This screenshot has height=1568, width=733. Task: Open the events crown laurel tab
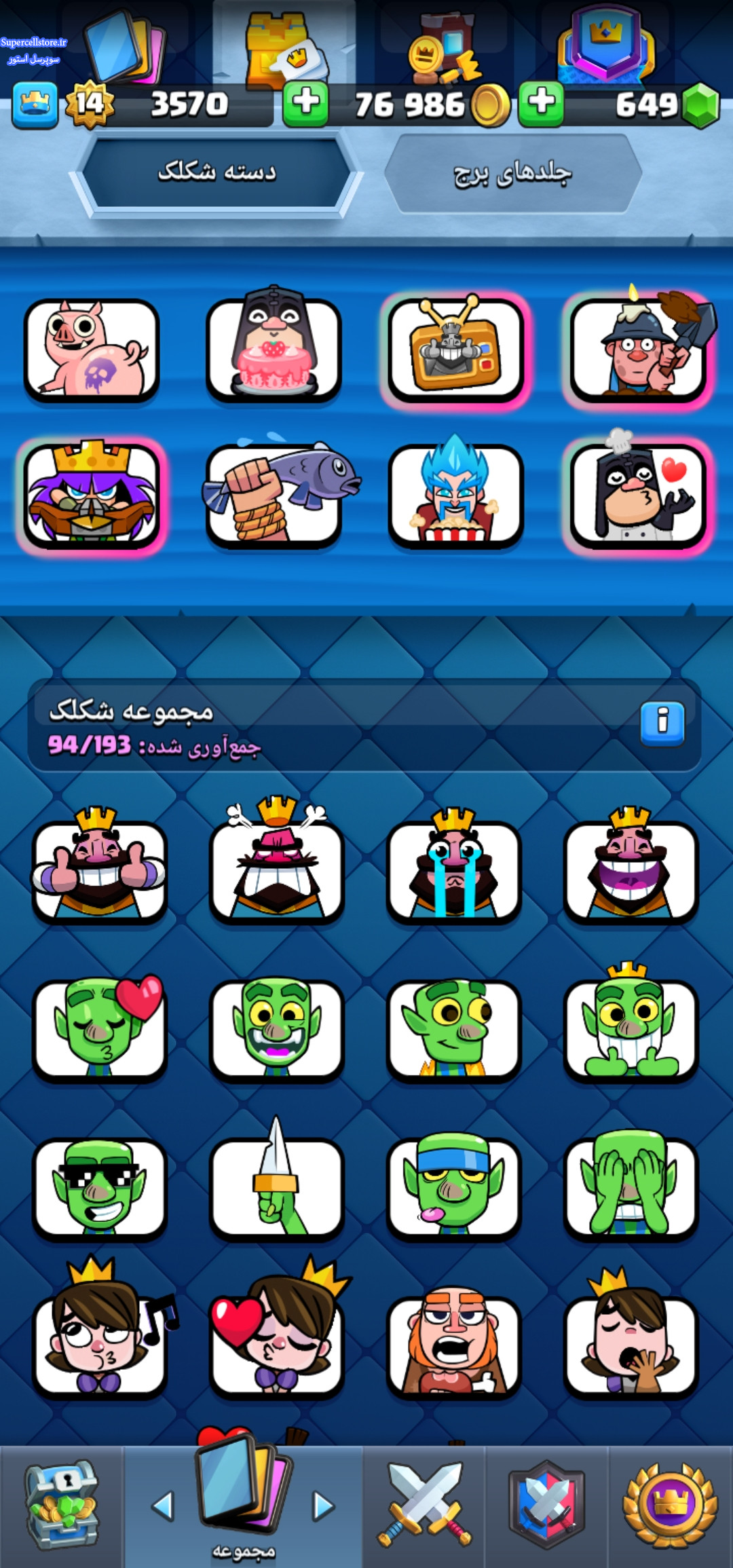click(x=670, y=1505)
